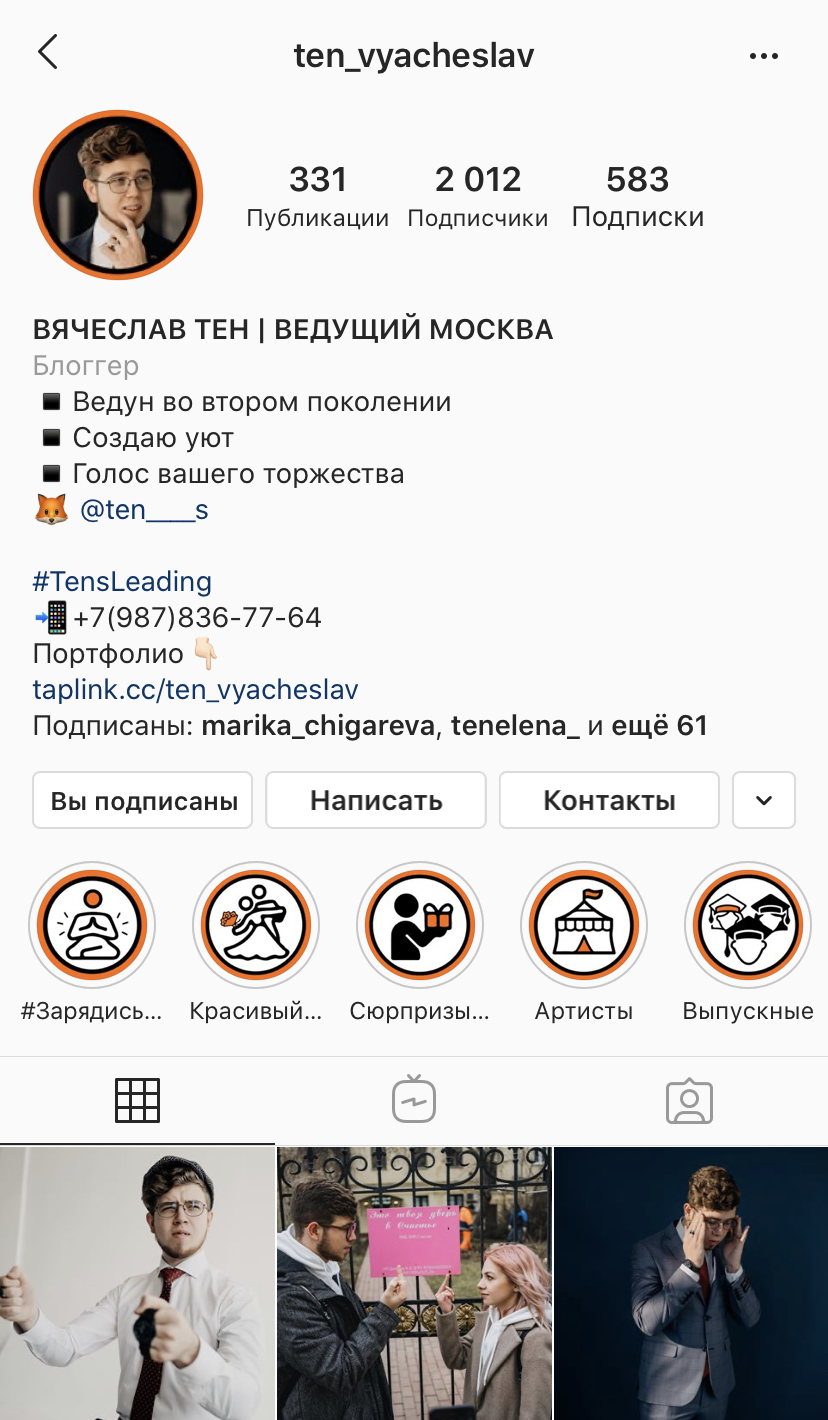View the 583 Подписки list

pos(637,197)
